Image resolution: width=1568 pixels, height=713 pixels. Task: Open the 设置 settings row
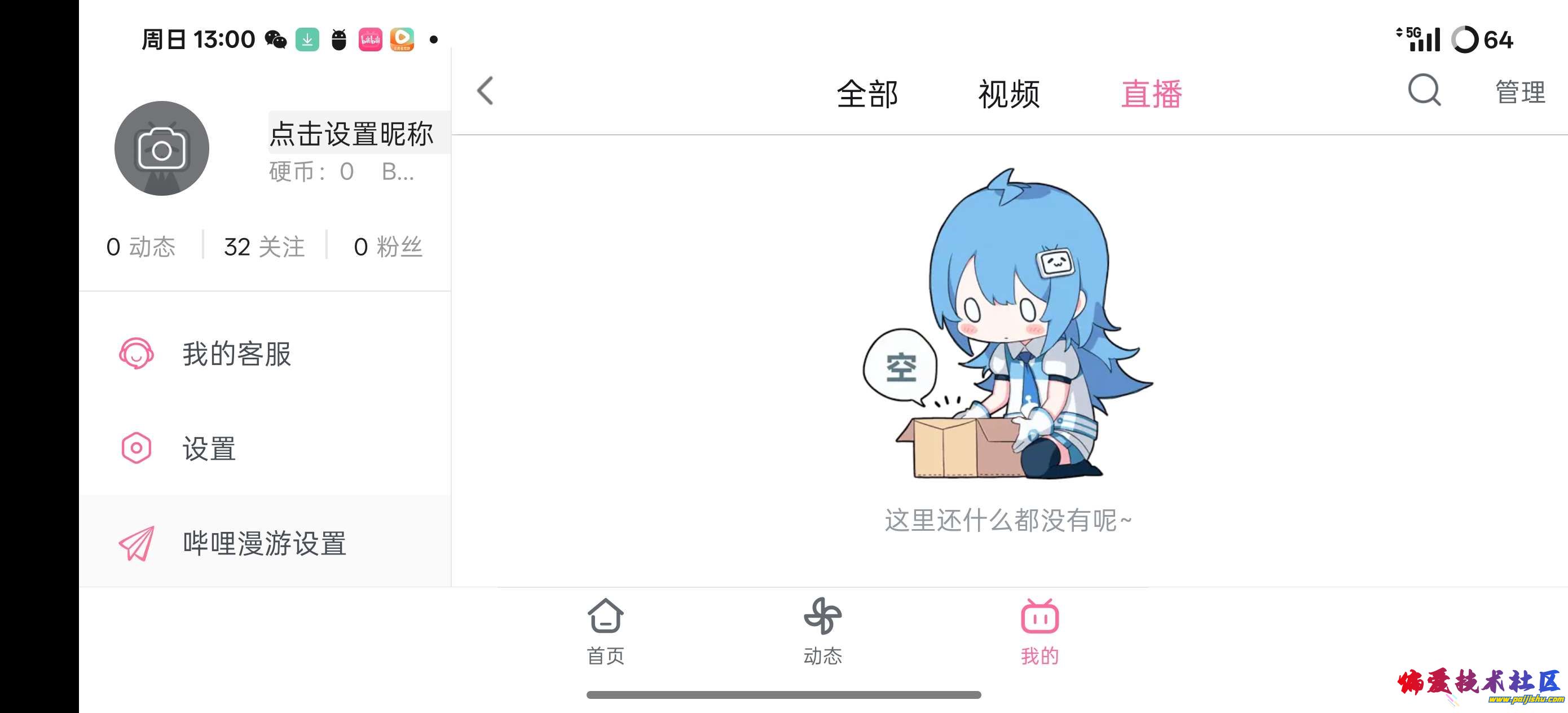[209, 449]
